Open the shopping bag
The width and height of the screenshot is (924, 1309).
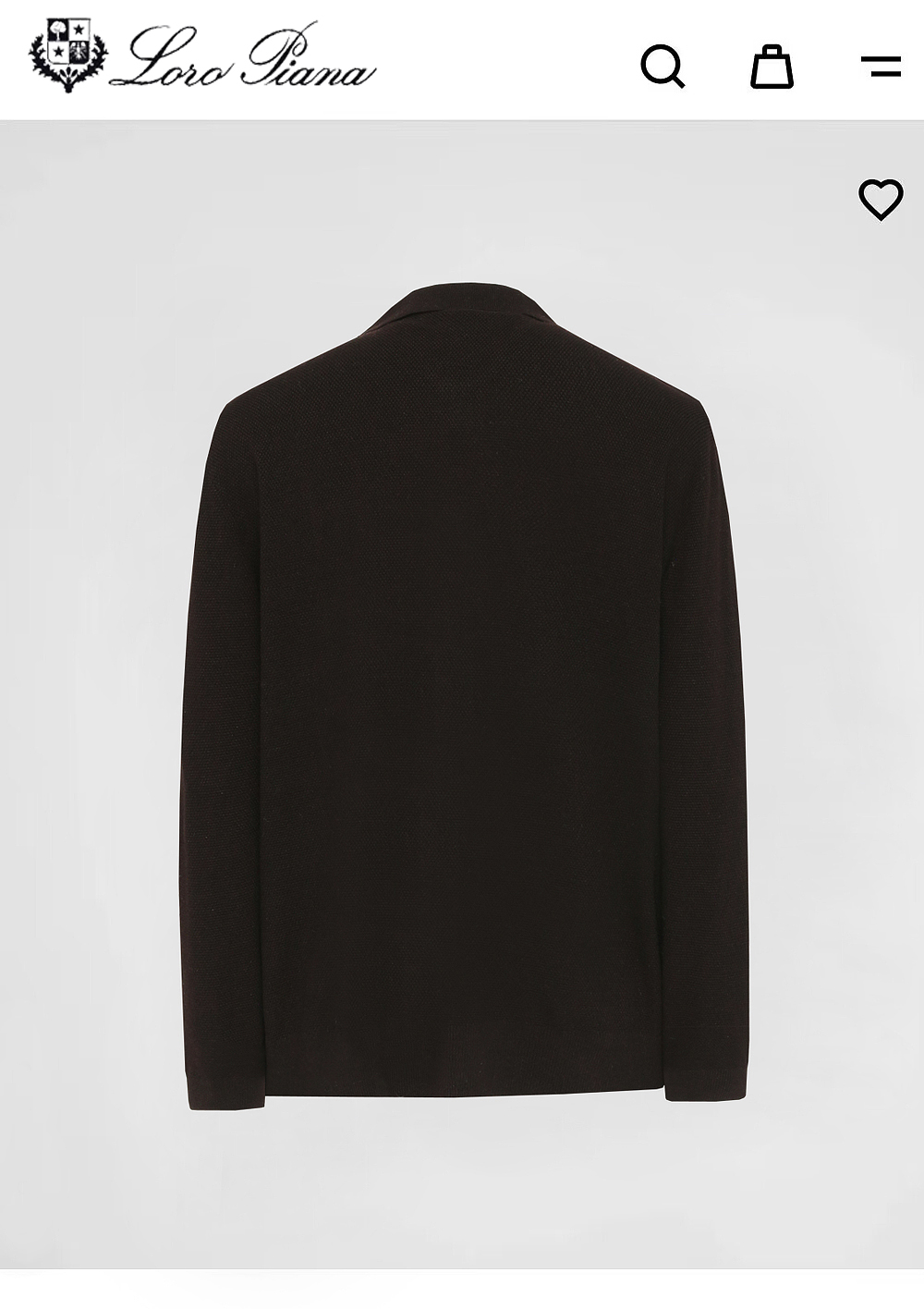tap(772, 67)
